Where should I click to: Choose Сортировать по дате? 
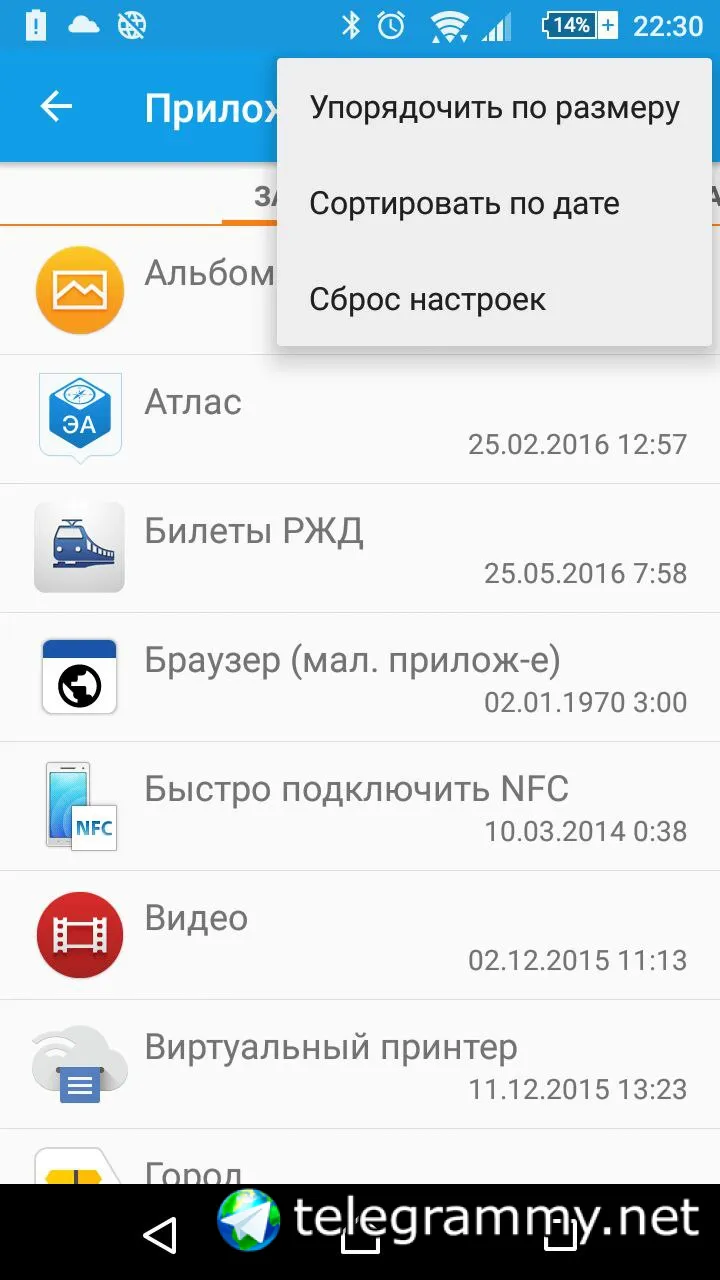point(464,203)
